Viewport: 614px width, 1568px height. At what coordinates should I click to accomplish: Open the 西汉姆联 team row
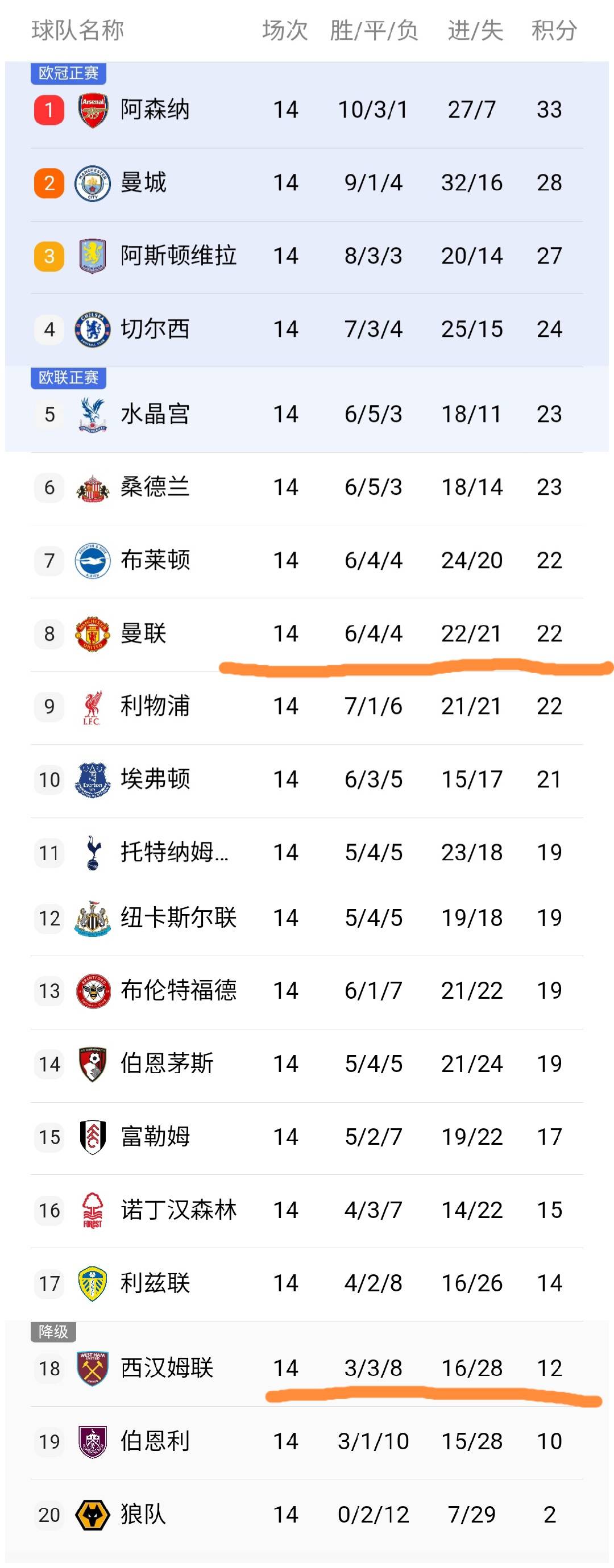tap(167, 1369)
